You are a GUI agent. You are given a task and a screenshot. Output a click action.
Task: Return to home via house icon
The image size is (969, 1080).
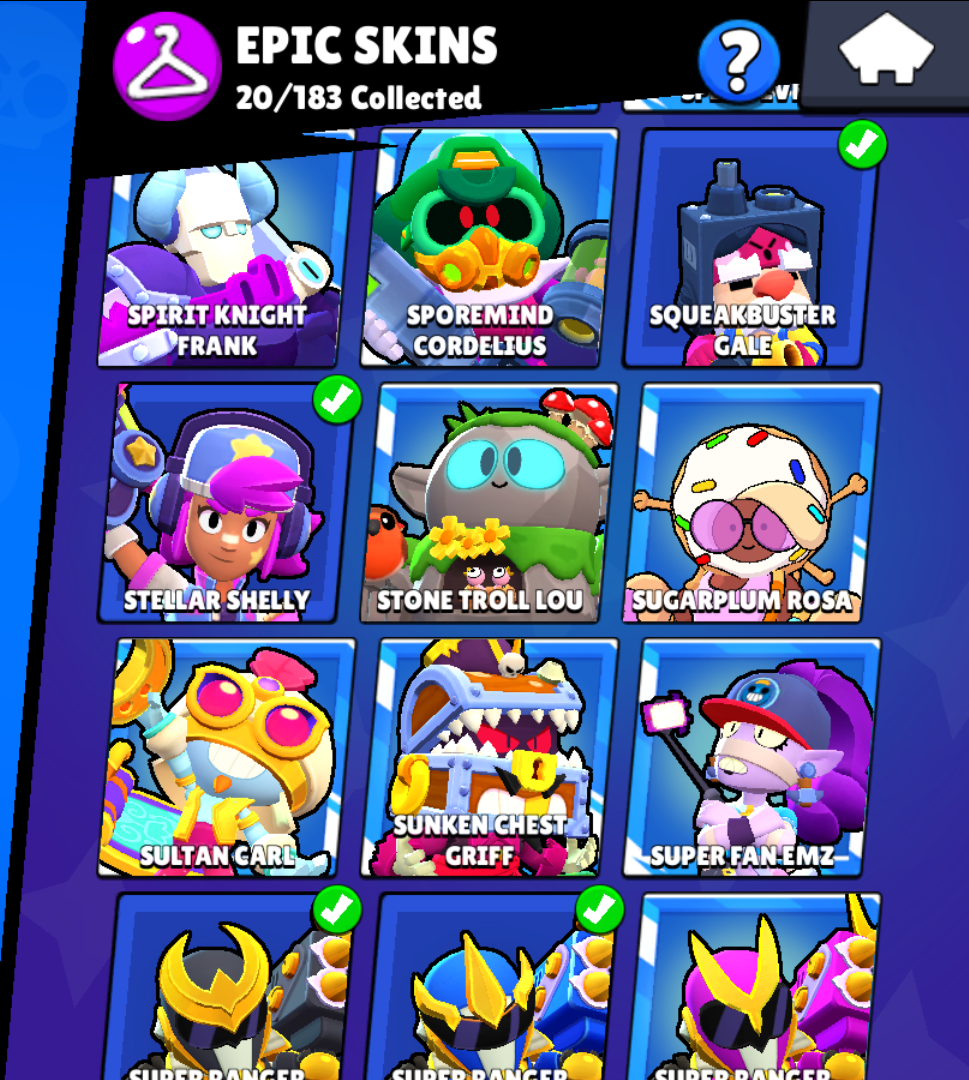click(x=886, y=51)
